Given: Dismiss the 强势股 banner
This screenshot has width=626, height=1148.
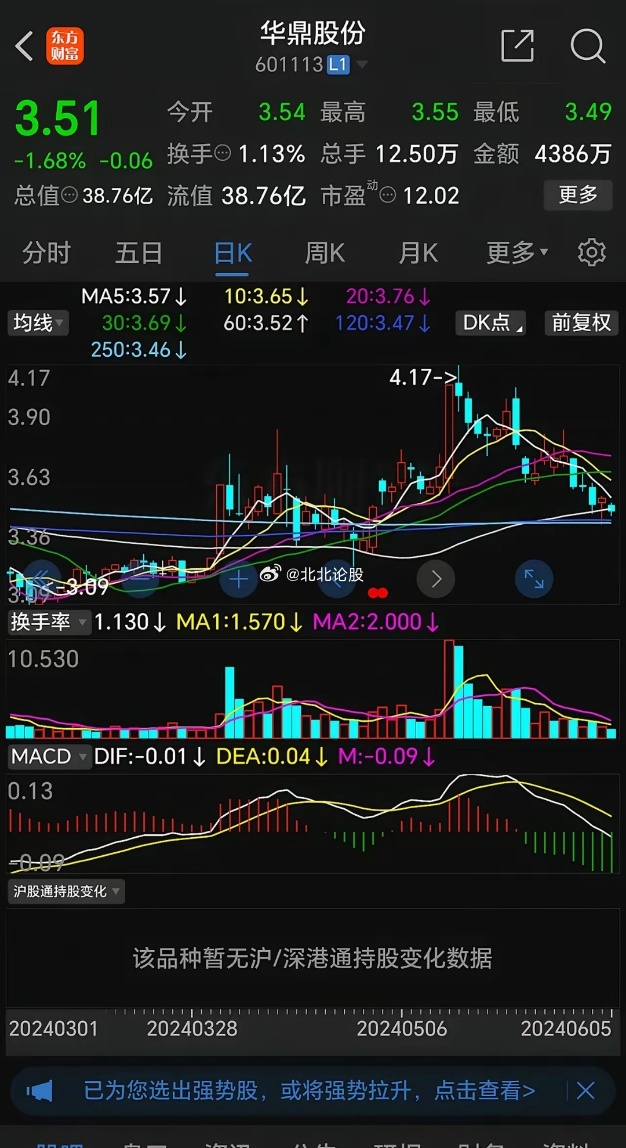Looking at the screenshot, I should [586, 1091].
